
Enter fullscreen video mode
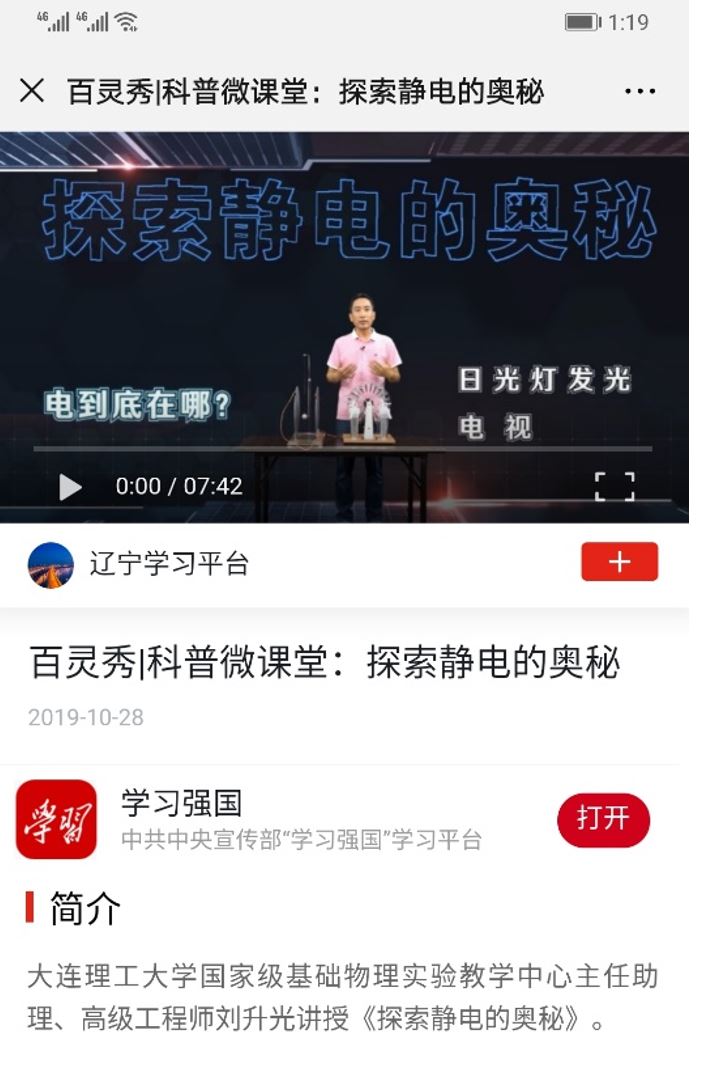(614, 487)
